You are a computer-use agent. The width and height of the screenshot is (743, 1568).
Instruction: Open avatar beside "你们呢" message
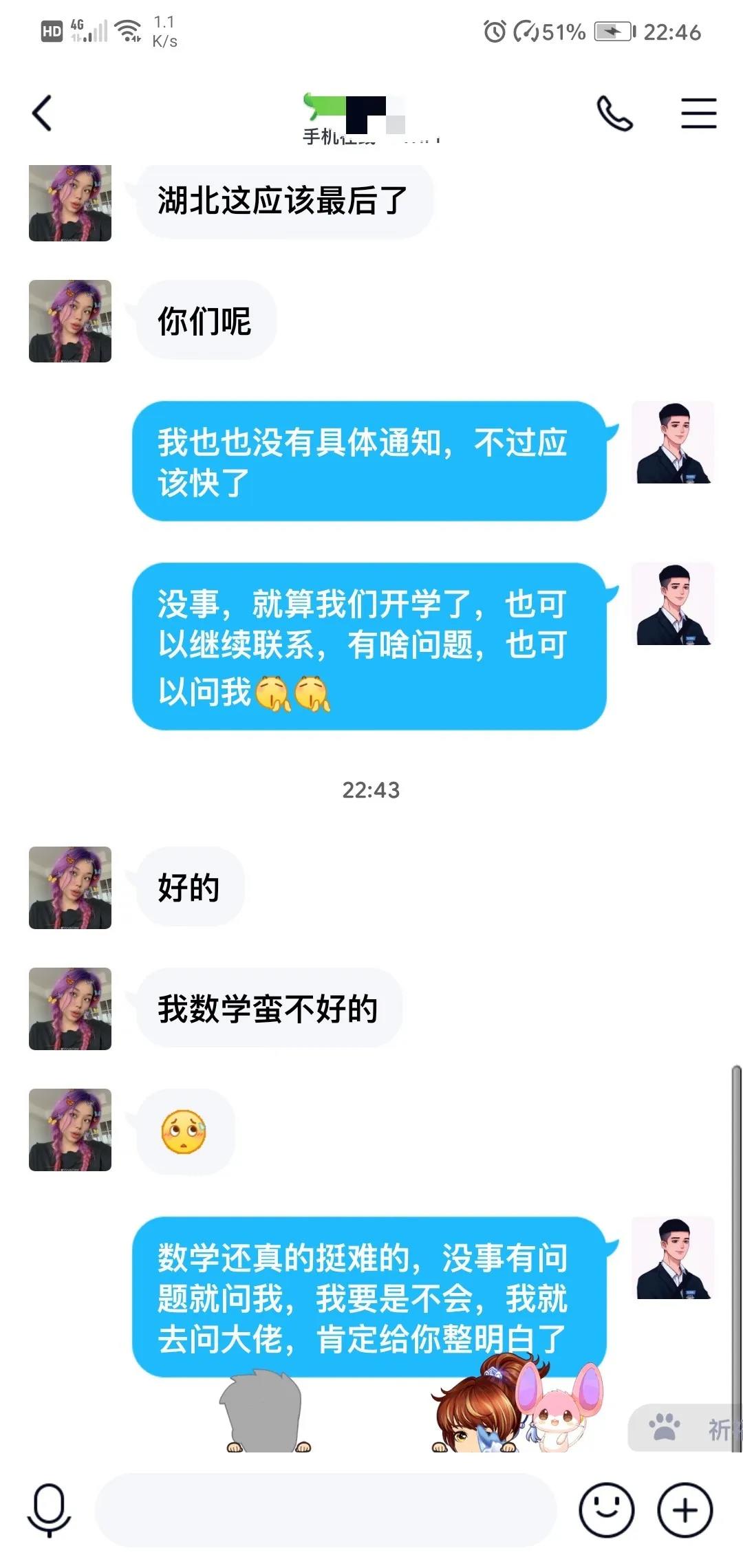click(70, 321)
